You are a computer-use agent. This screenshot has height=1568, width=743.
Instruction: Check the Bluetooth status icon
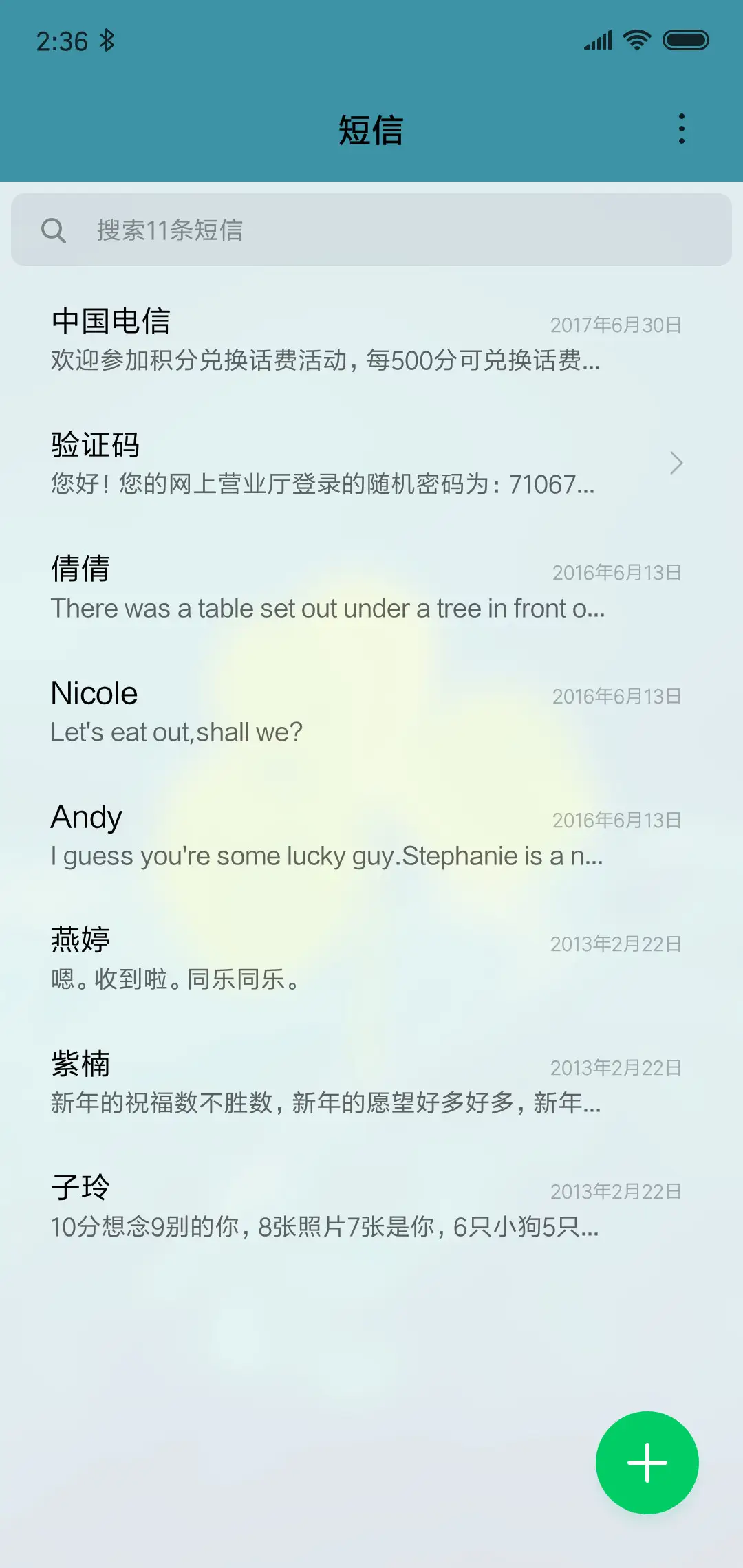108,40
